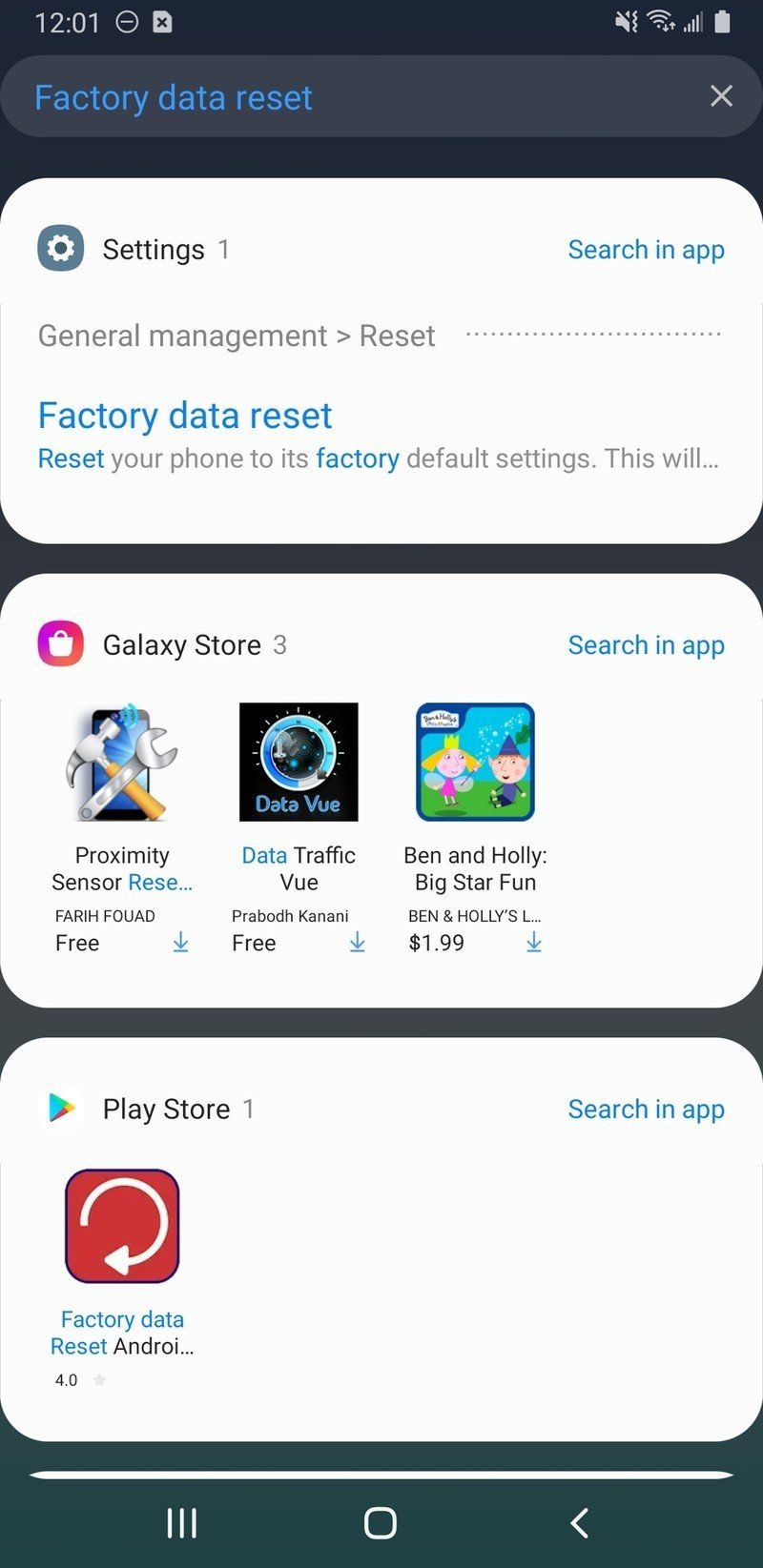The image size is (763, 1568).
Task: Open Search in app for Galaxy Store
Action: pos(646,644)
